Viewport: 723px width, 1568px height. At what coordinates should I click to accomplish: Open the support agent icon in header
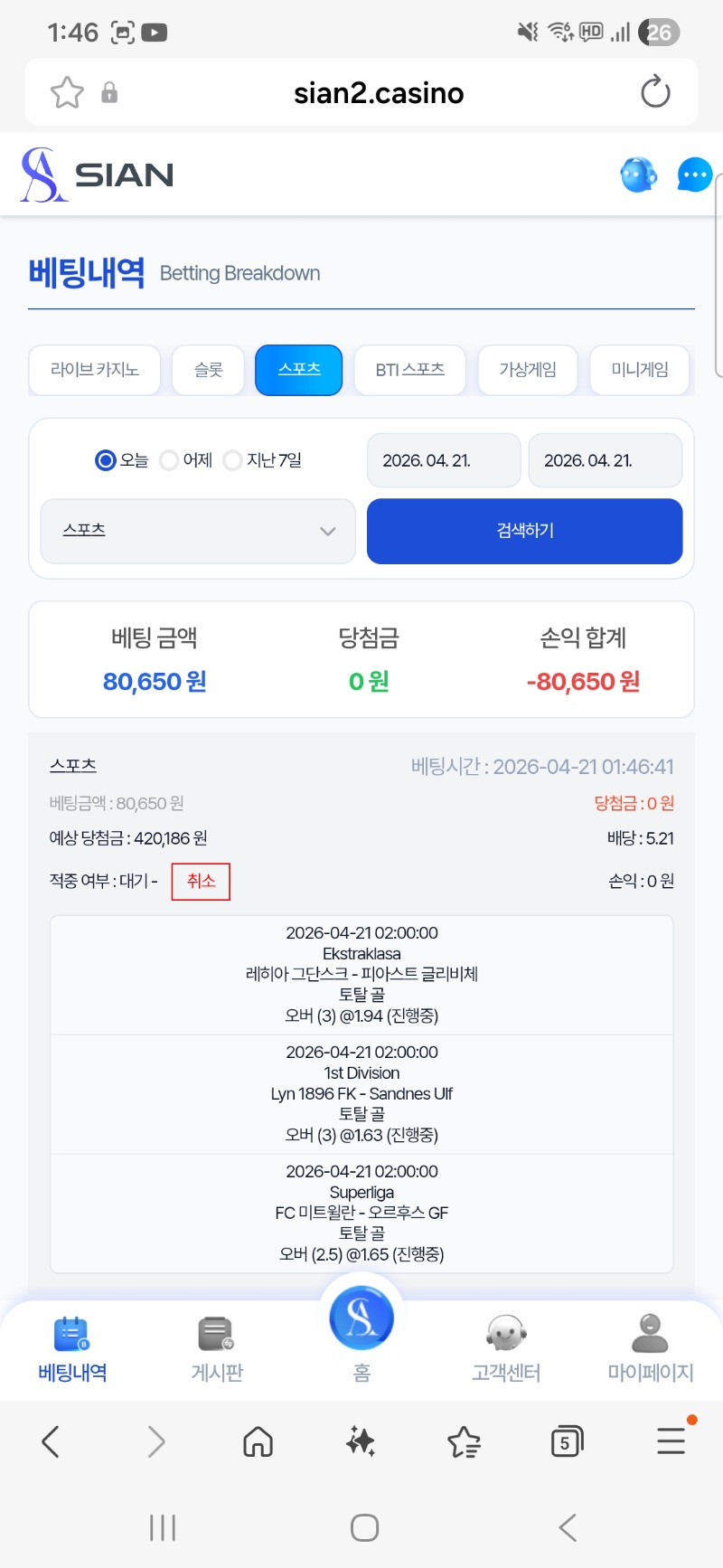pyautogui.click(x=638, y=175)
